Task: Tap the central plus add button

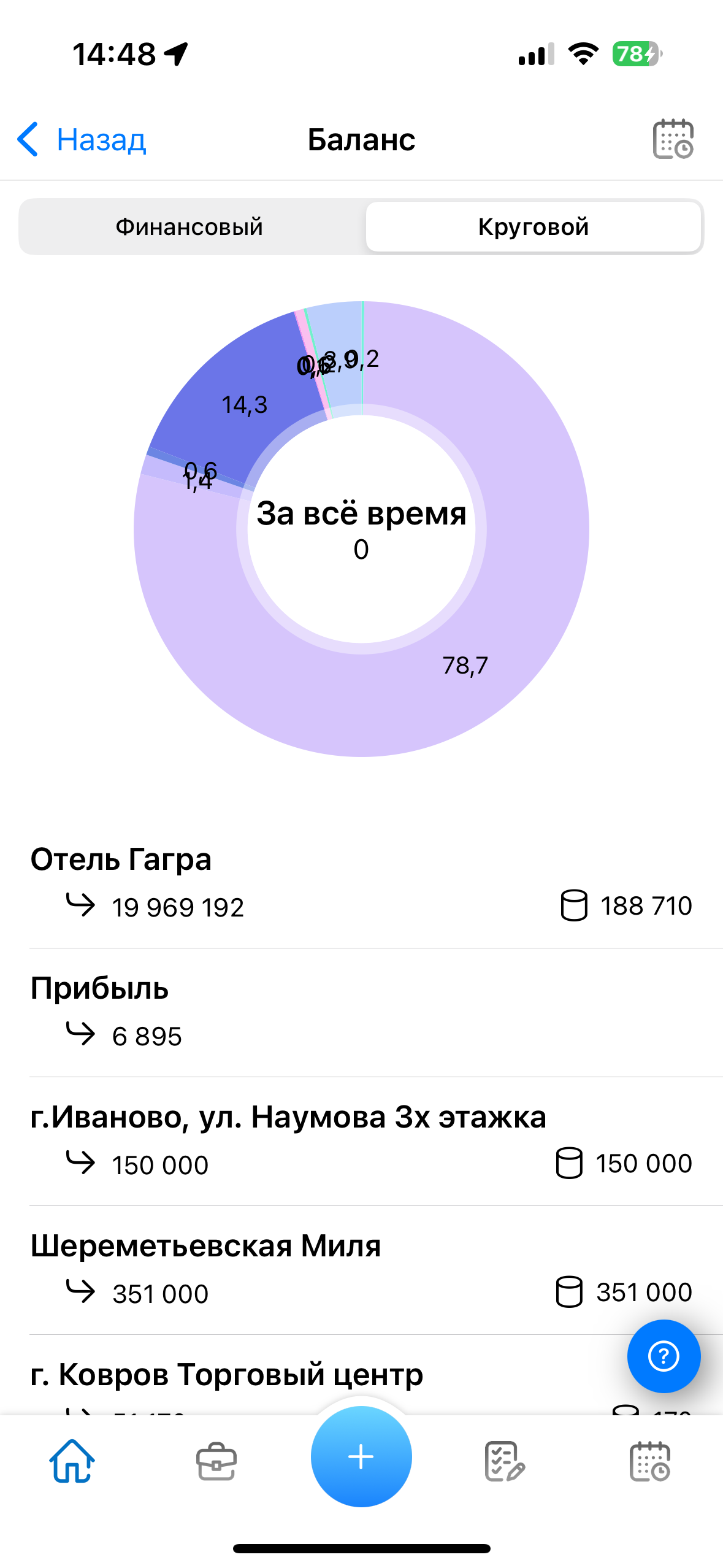Action: (x=361, y=1456)
